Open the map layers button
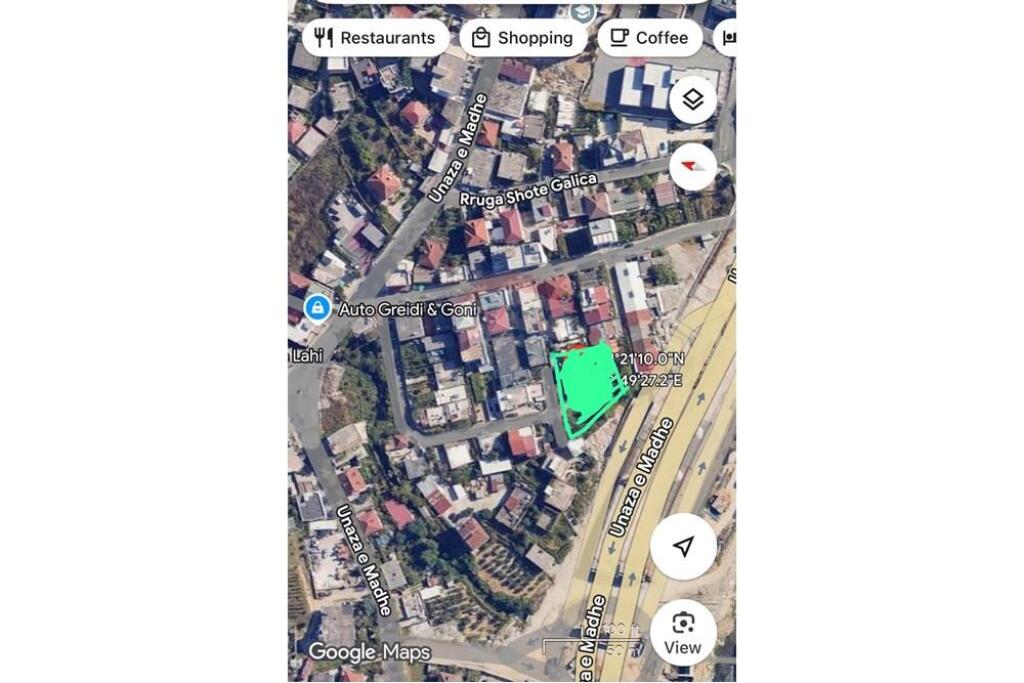Viewport: 1024px width, 683px height. click(693, 100)
